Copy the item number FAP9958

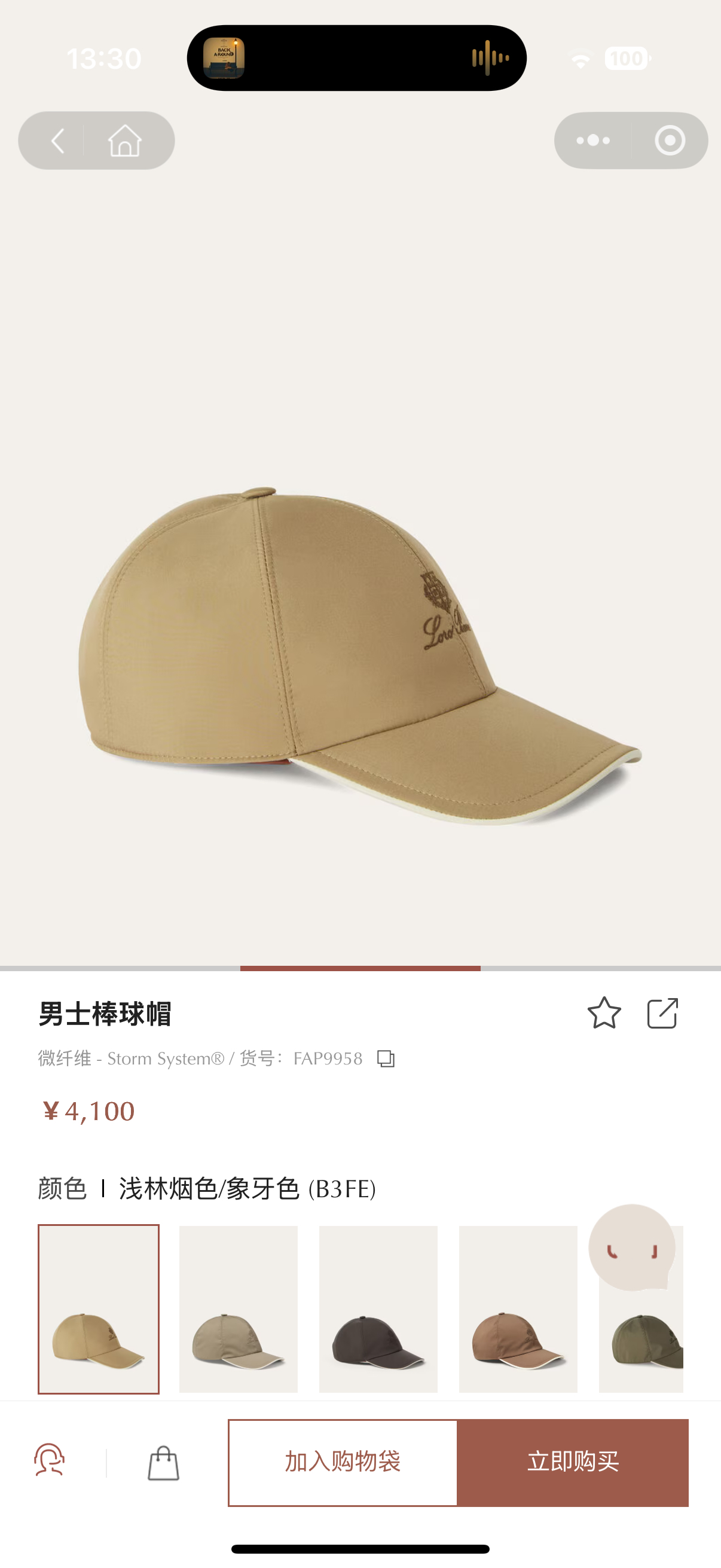tap(386, 1059)
